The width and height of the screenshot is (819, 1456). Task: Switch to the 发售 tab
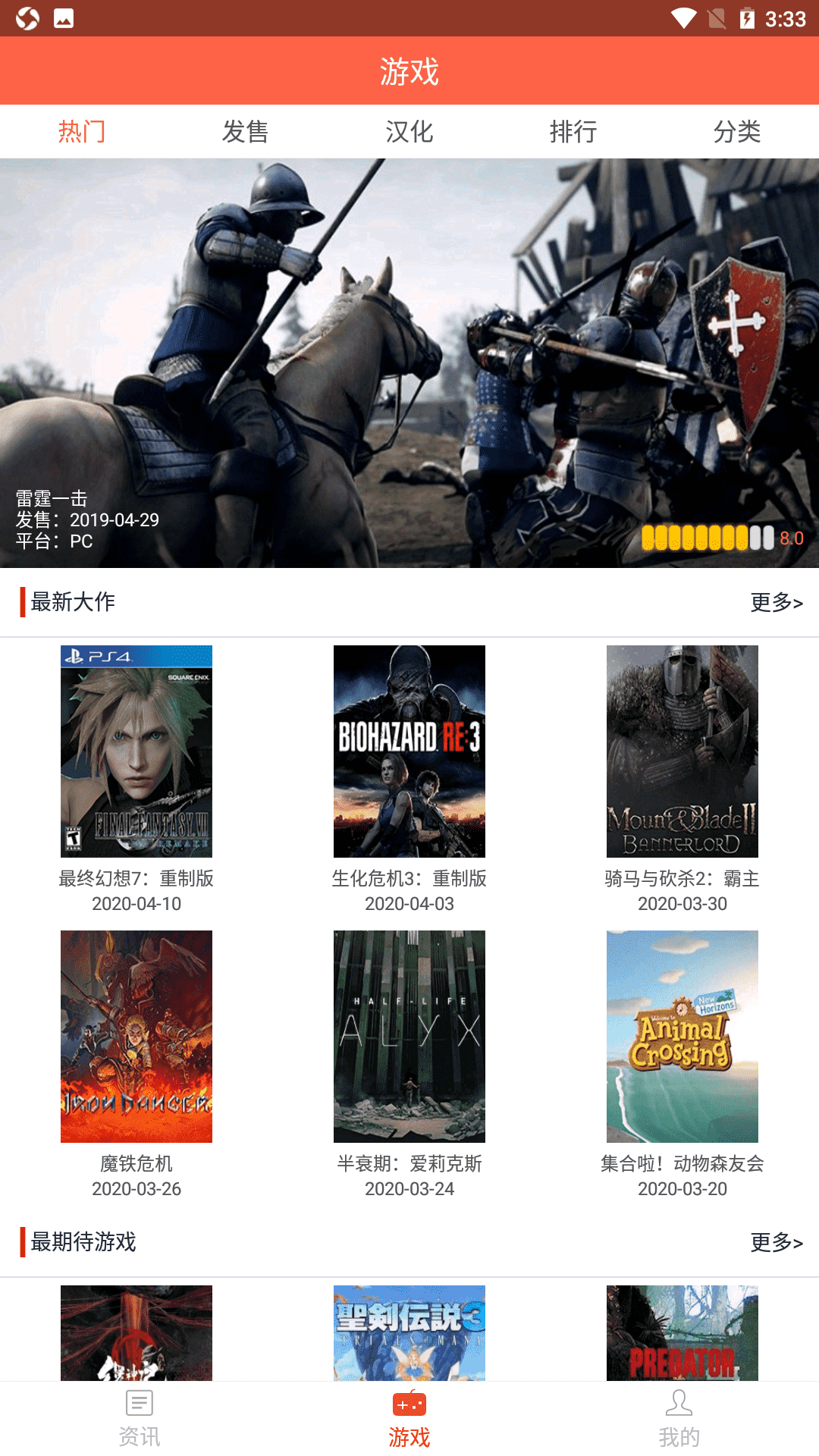tap(245, 132)
